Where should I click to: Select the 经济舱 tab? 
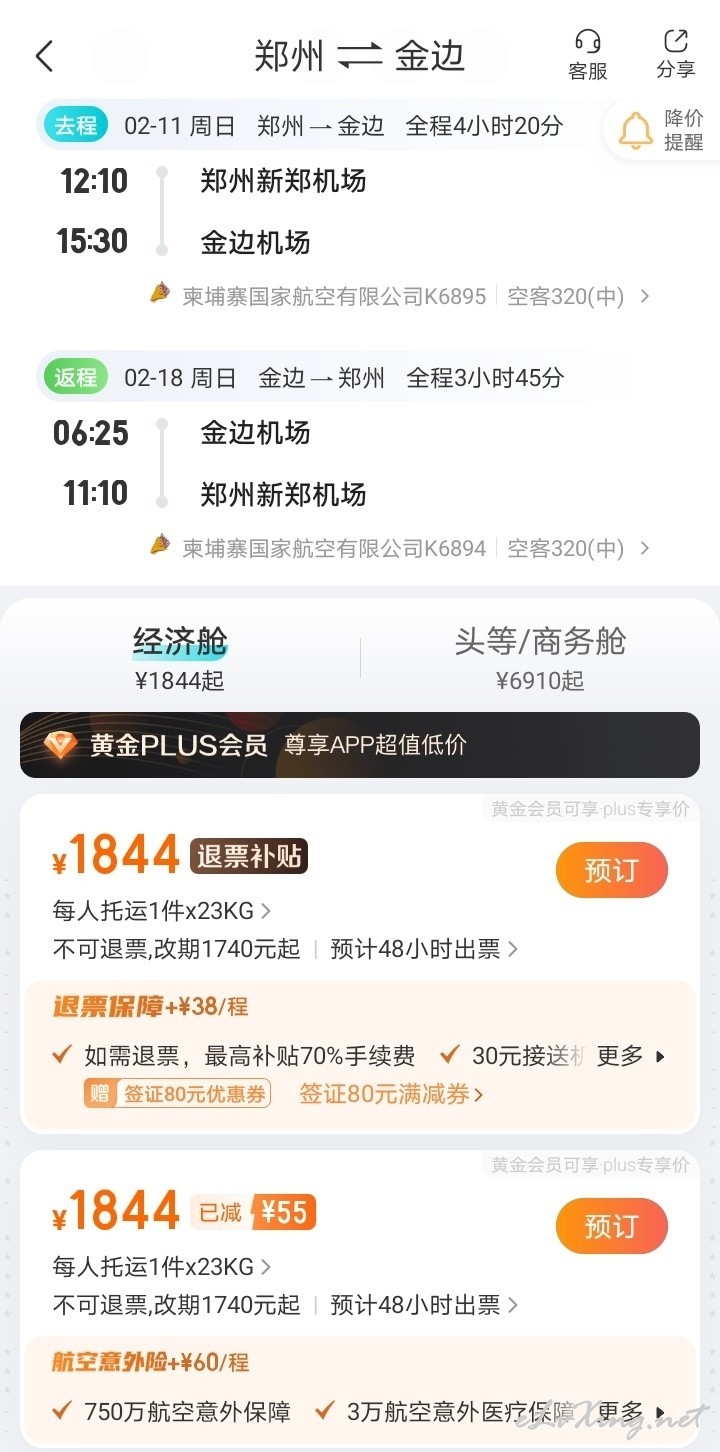(x=180, y=656)
